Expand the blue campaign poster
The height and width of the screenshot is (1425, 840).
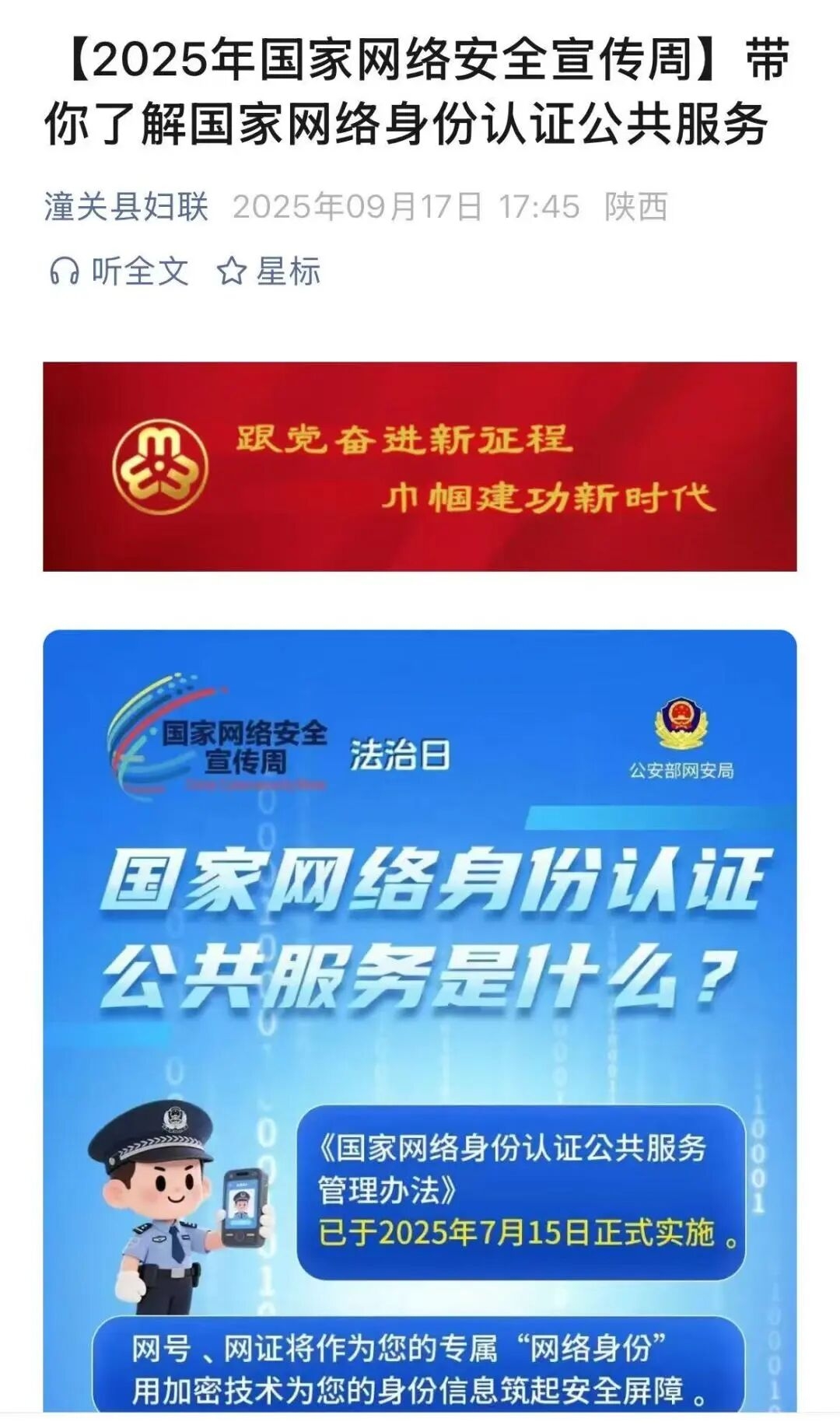click(x=420, y=972)
